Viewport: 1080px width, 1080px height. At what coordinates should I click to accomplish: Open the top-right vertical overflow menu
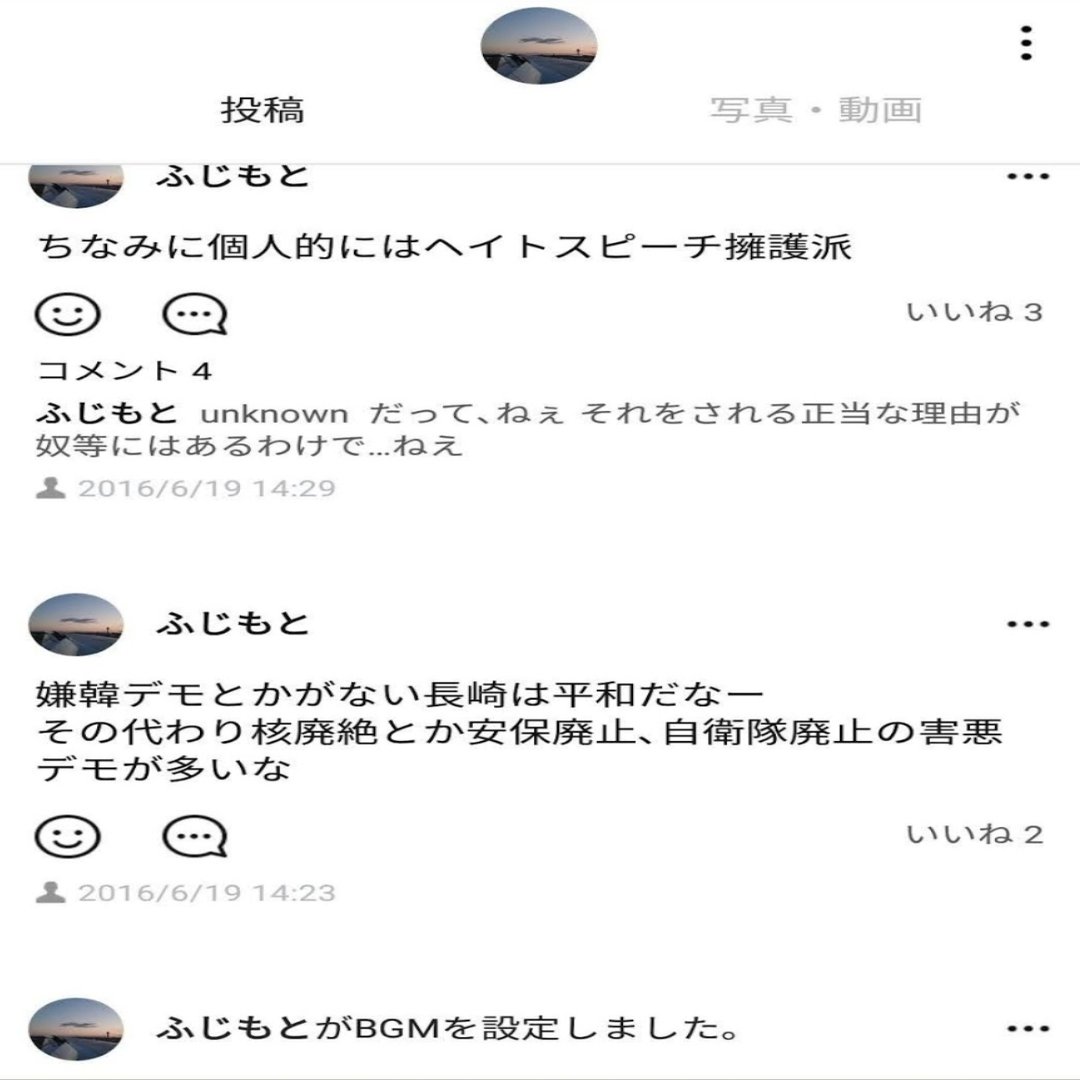click(1026, 44)
